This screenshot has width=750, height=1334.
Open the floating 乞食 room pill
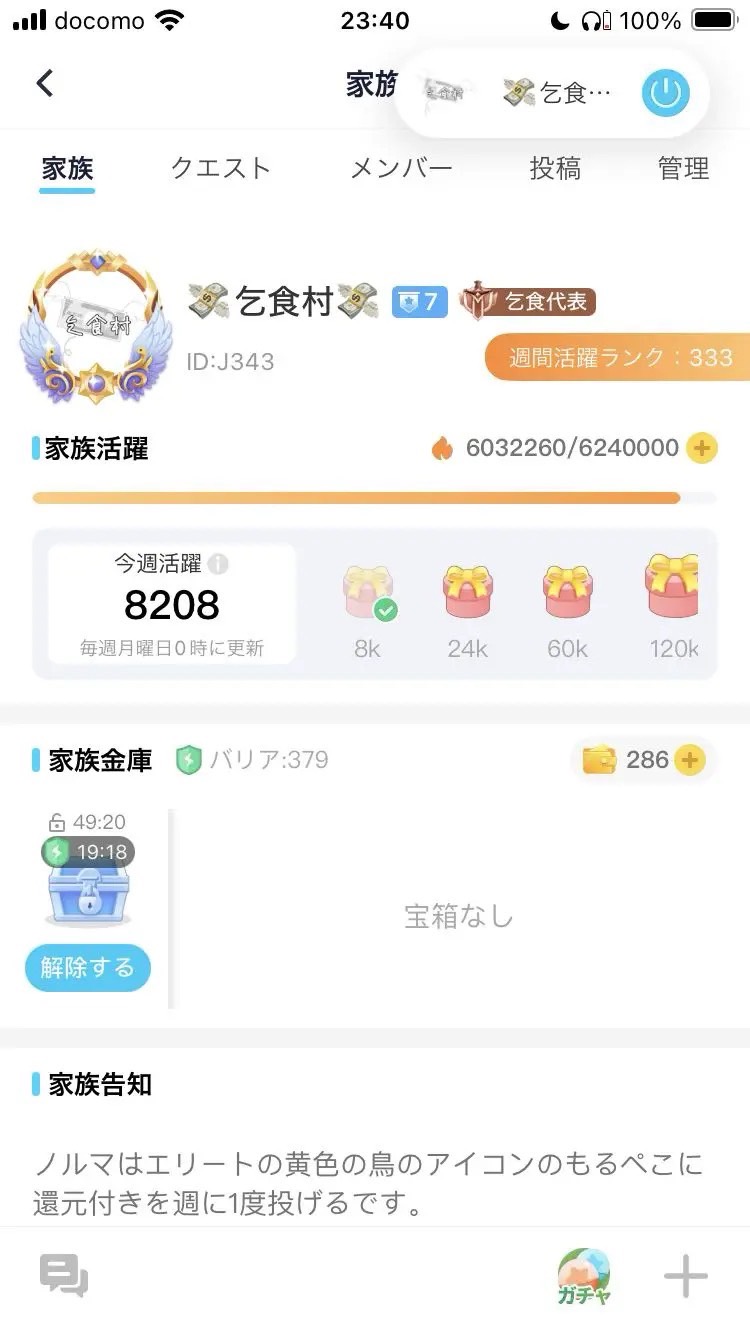(x=553, y=94)
